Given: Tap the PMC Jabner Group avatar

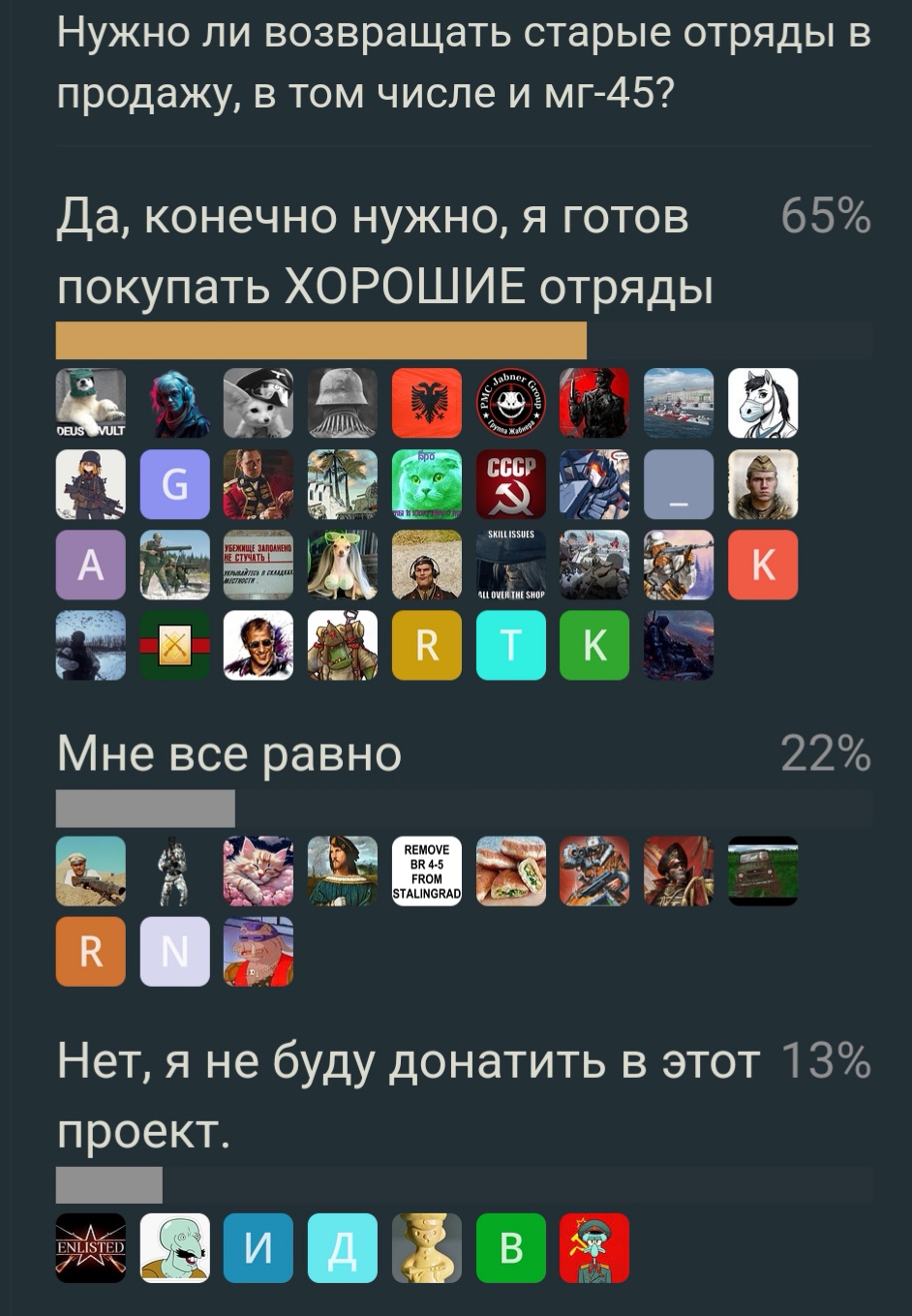Looking at the screenshot, I should (510, 403).
